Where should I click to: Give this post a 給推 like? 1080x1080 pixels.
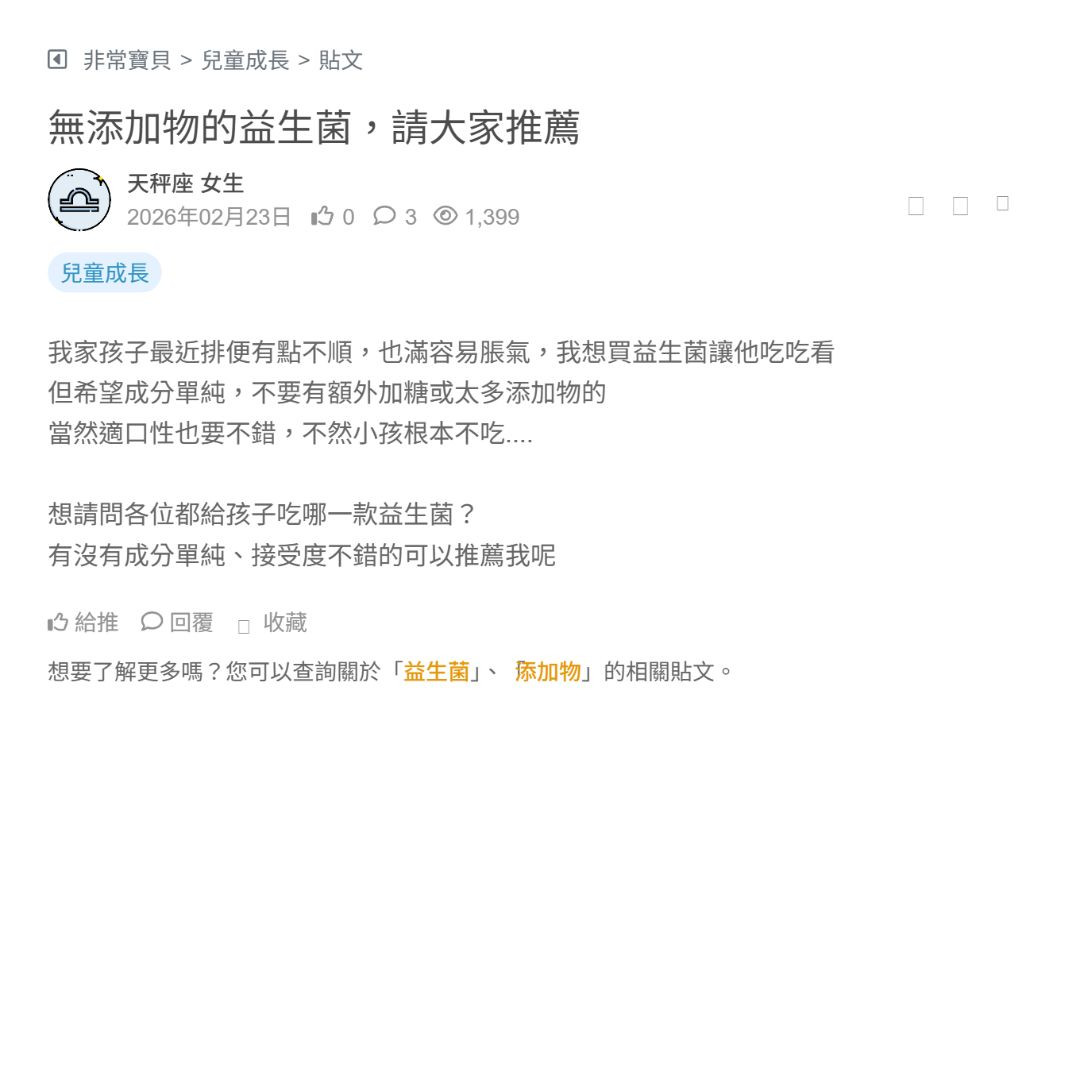pyautogui.click(x=84, y=622)
